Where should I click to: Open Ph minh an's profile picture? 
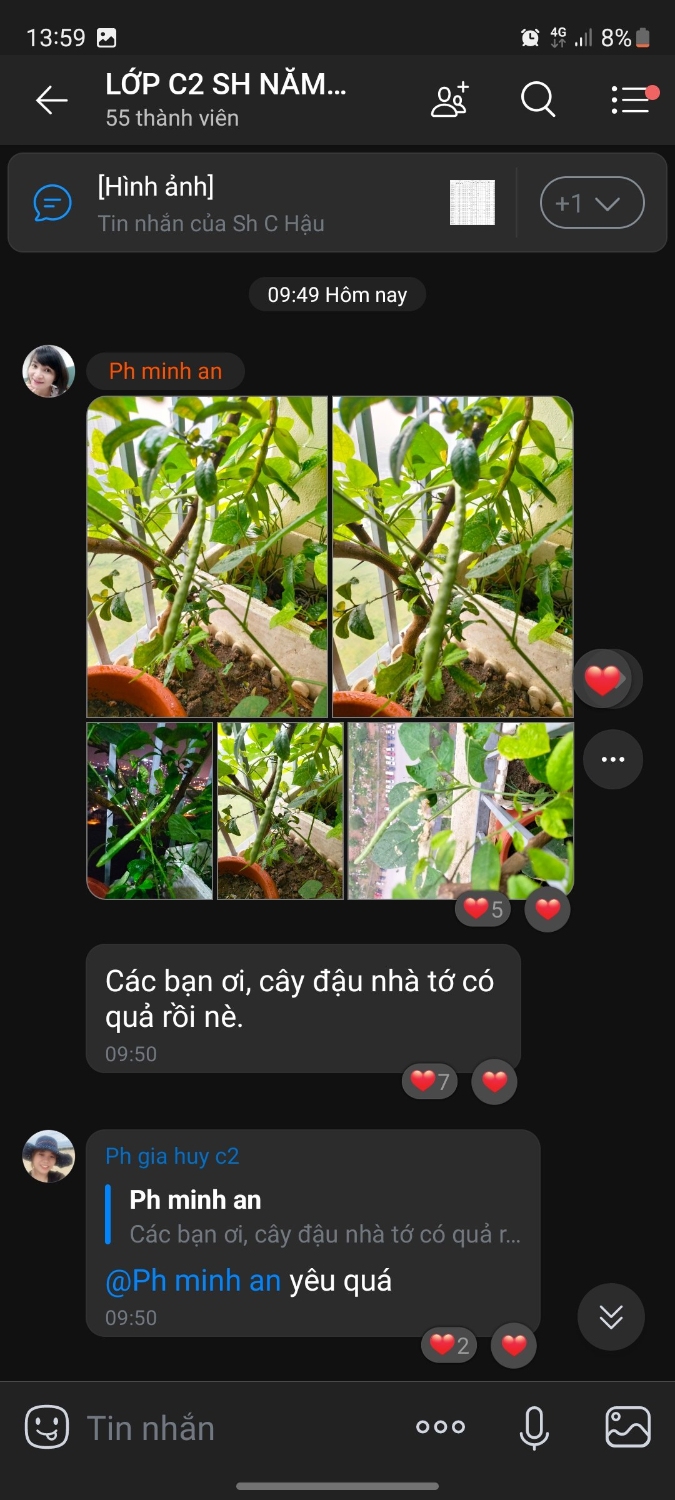49,372
